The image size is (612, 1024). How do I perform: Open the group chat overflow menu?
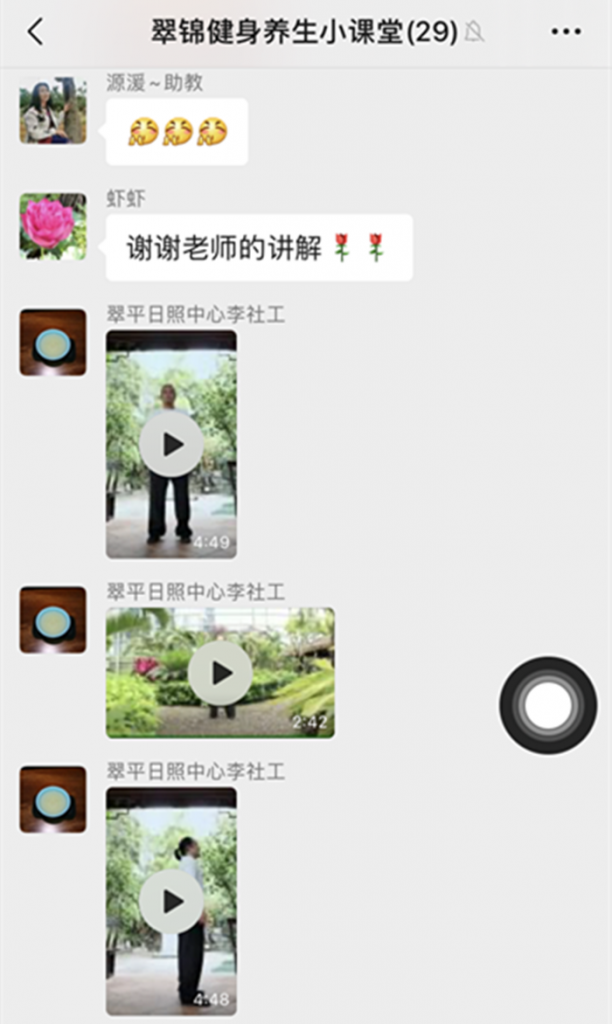coord(565,32)
